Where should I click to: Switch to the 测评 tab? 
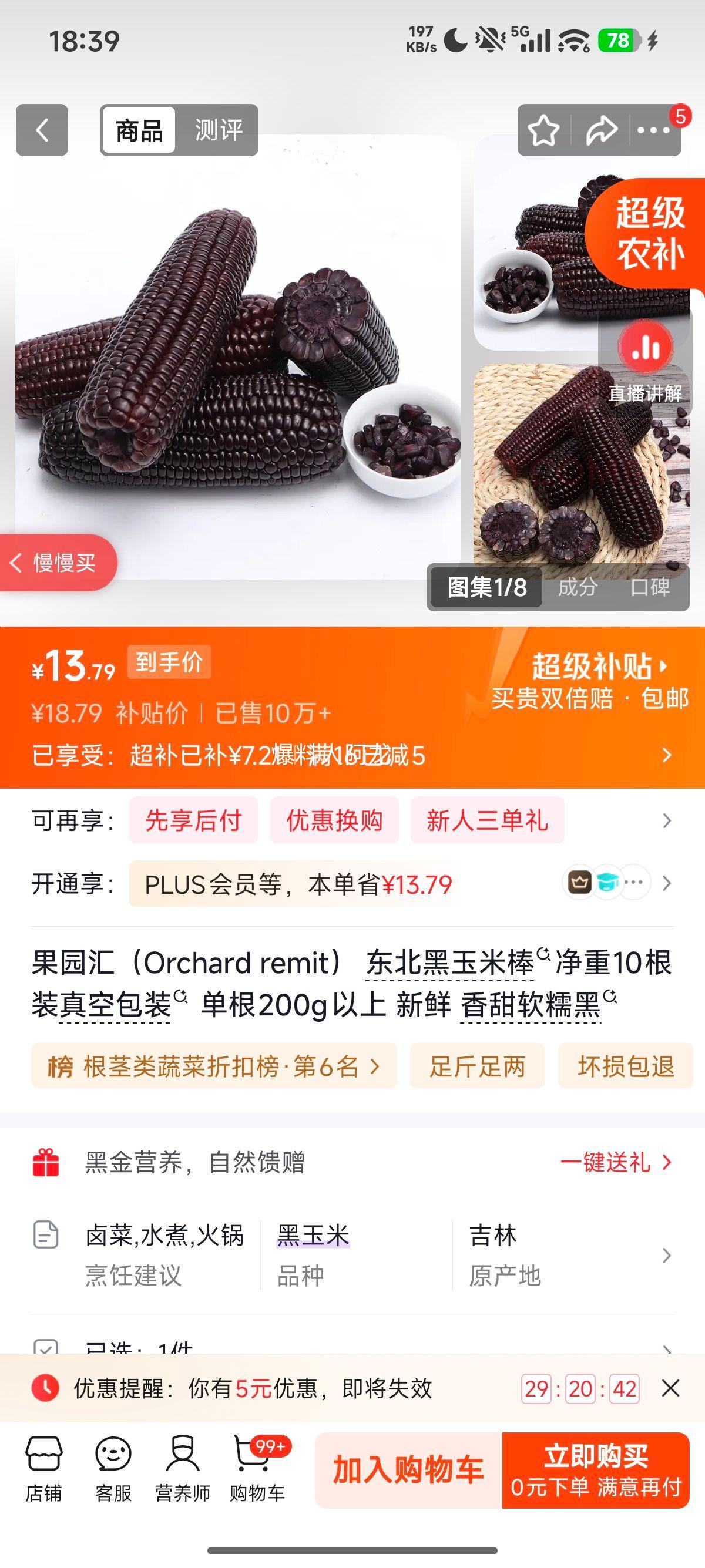[218, 130]
